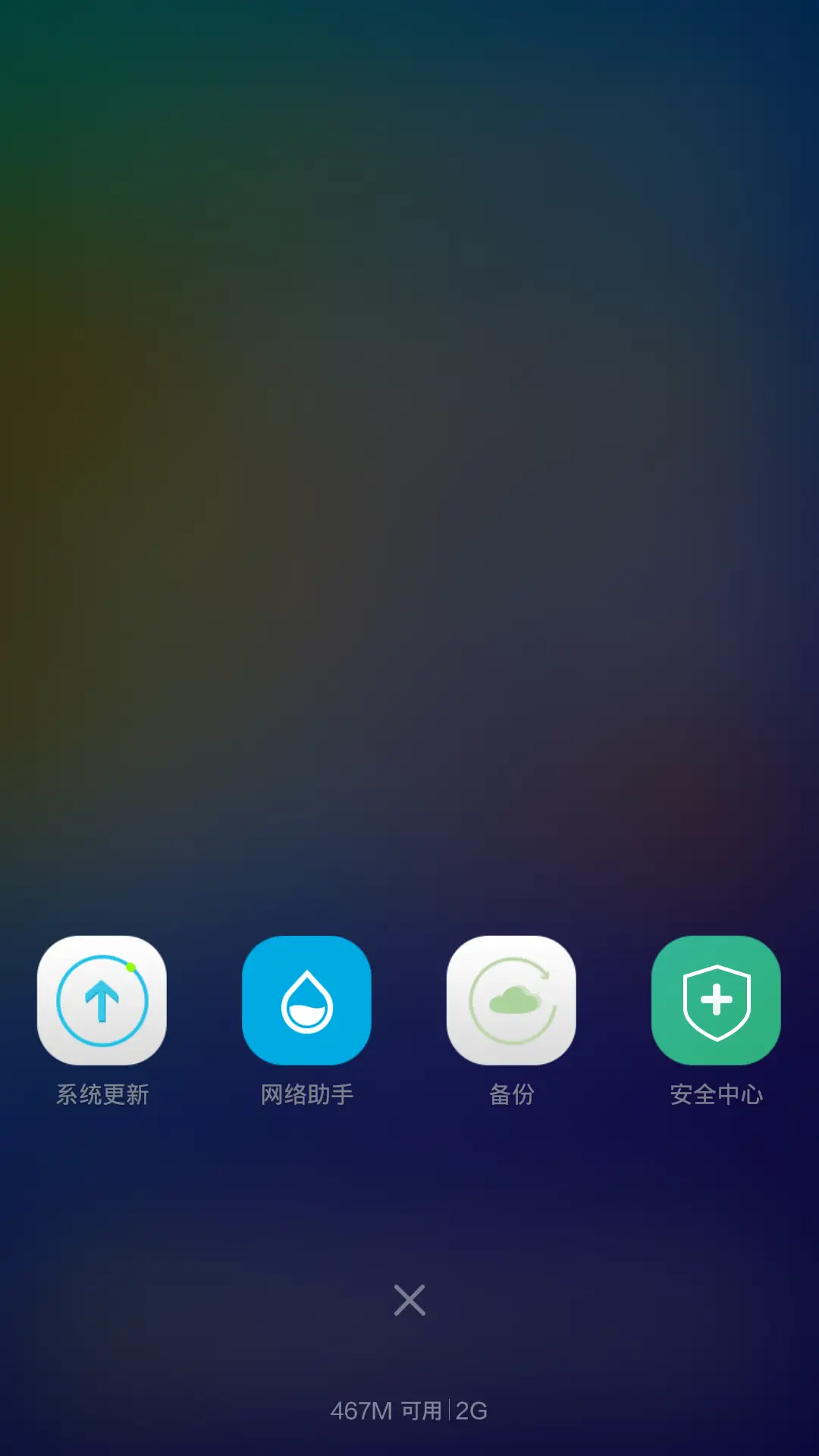Viewport: 819px width, 1456px height.
Task: Click the 系统更新 label text
Action: [x=102, y=1093]
